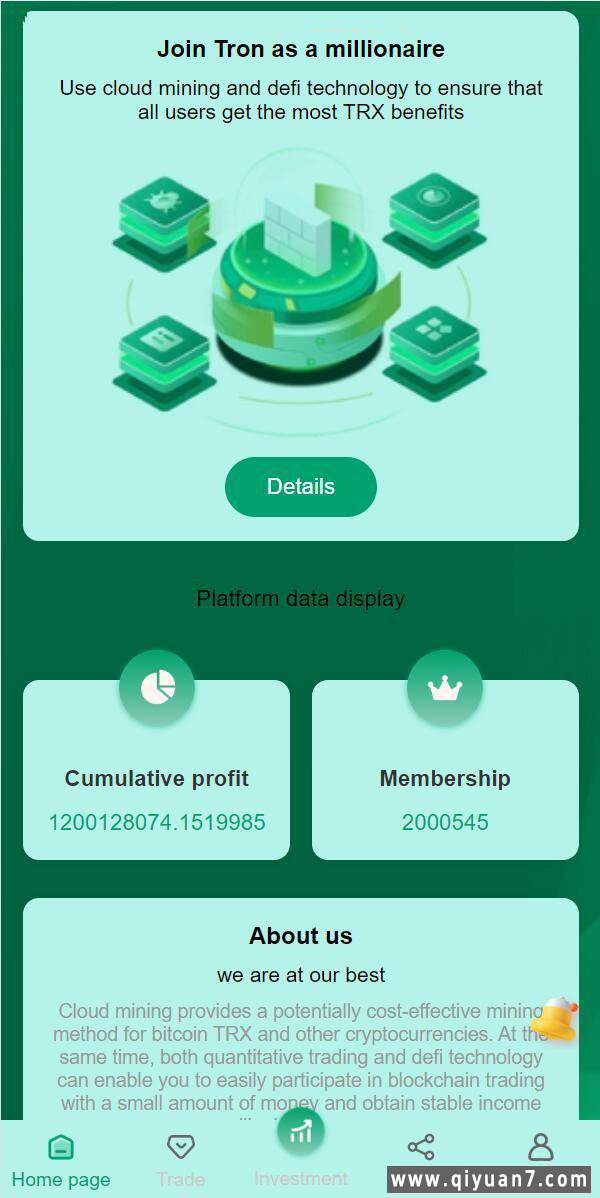The width and height of the screenshot is (600, 1198).
Task: Open the share tab in bottom bar
Action: pyautogui.click(x=421, y=1148)
